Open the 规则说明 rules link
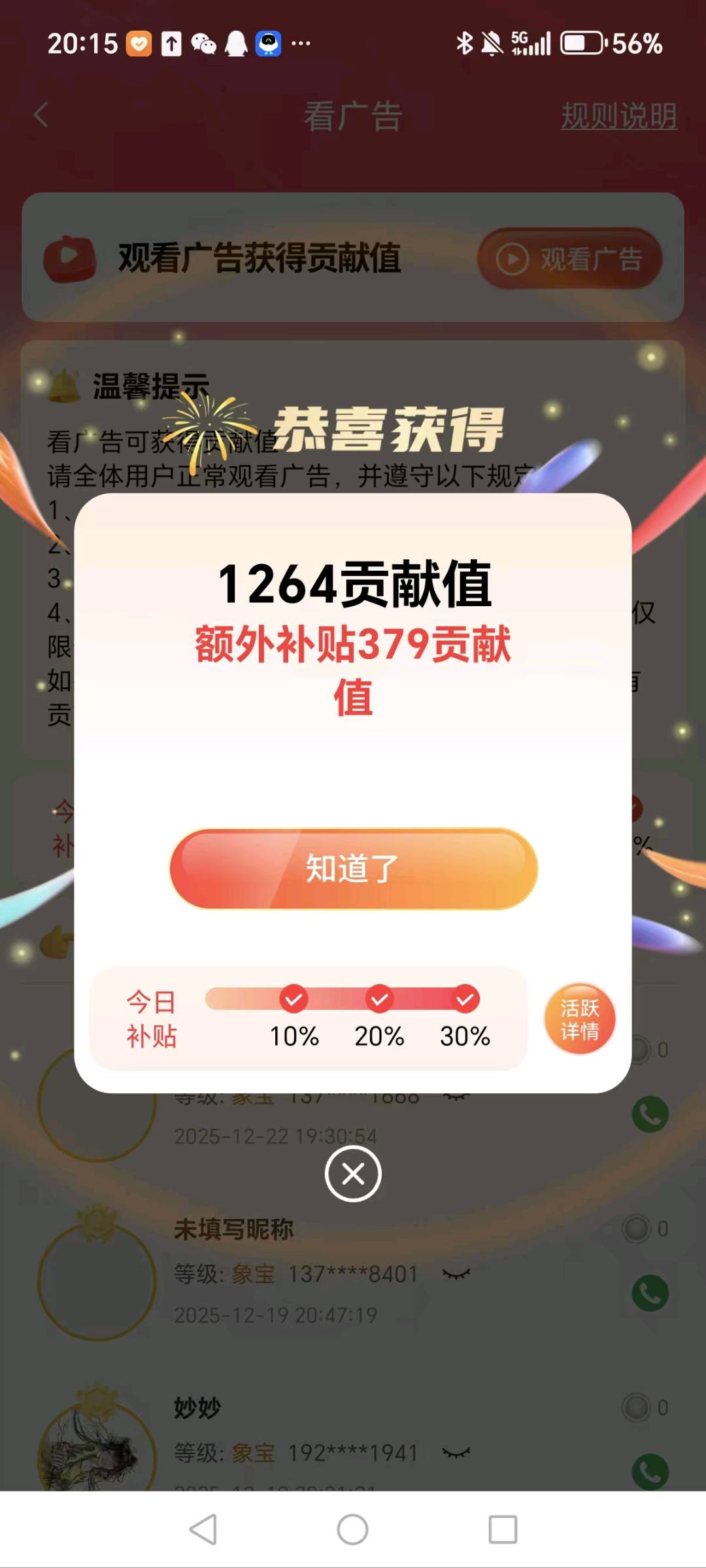Image resolution: width=706 pixels, height=1568 pixels. click(618, 115)
